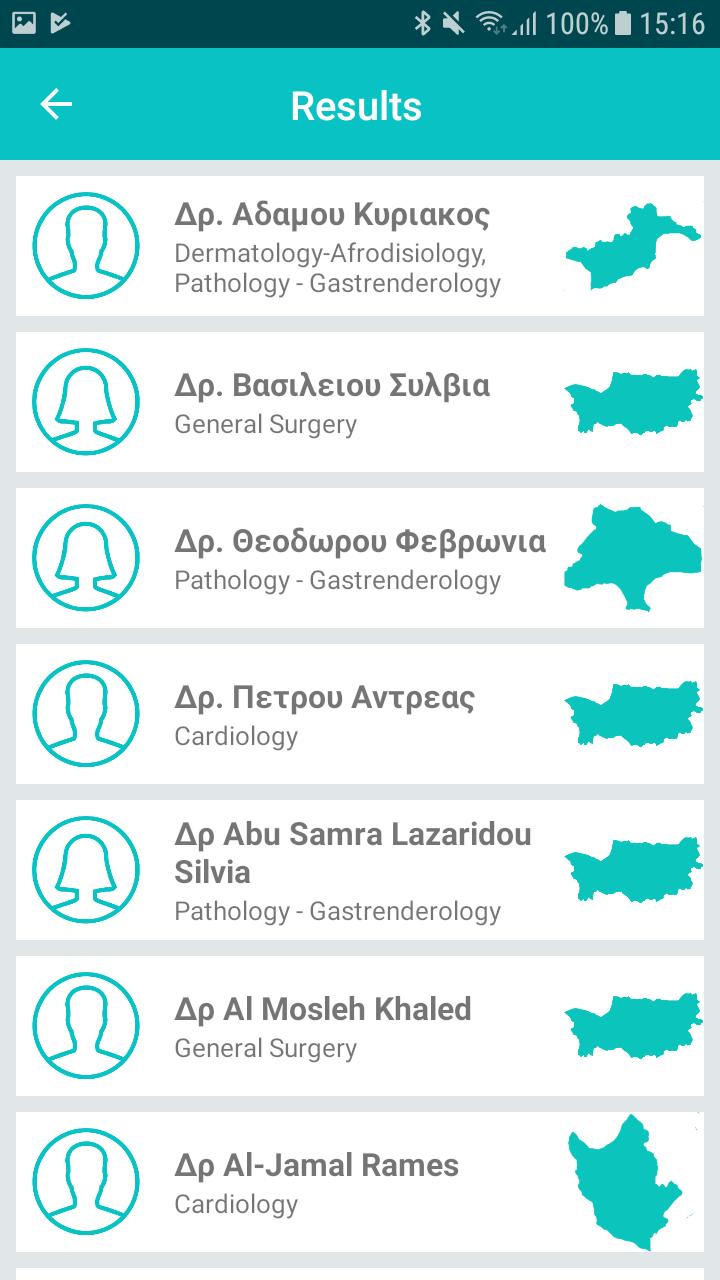720x1280 pixels.
Task: Open cardiologist Δρ. Πετρου Αντρεας entry
Action: coord(360,714)
